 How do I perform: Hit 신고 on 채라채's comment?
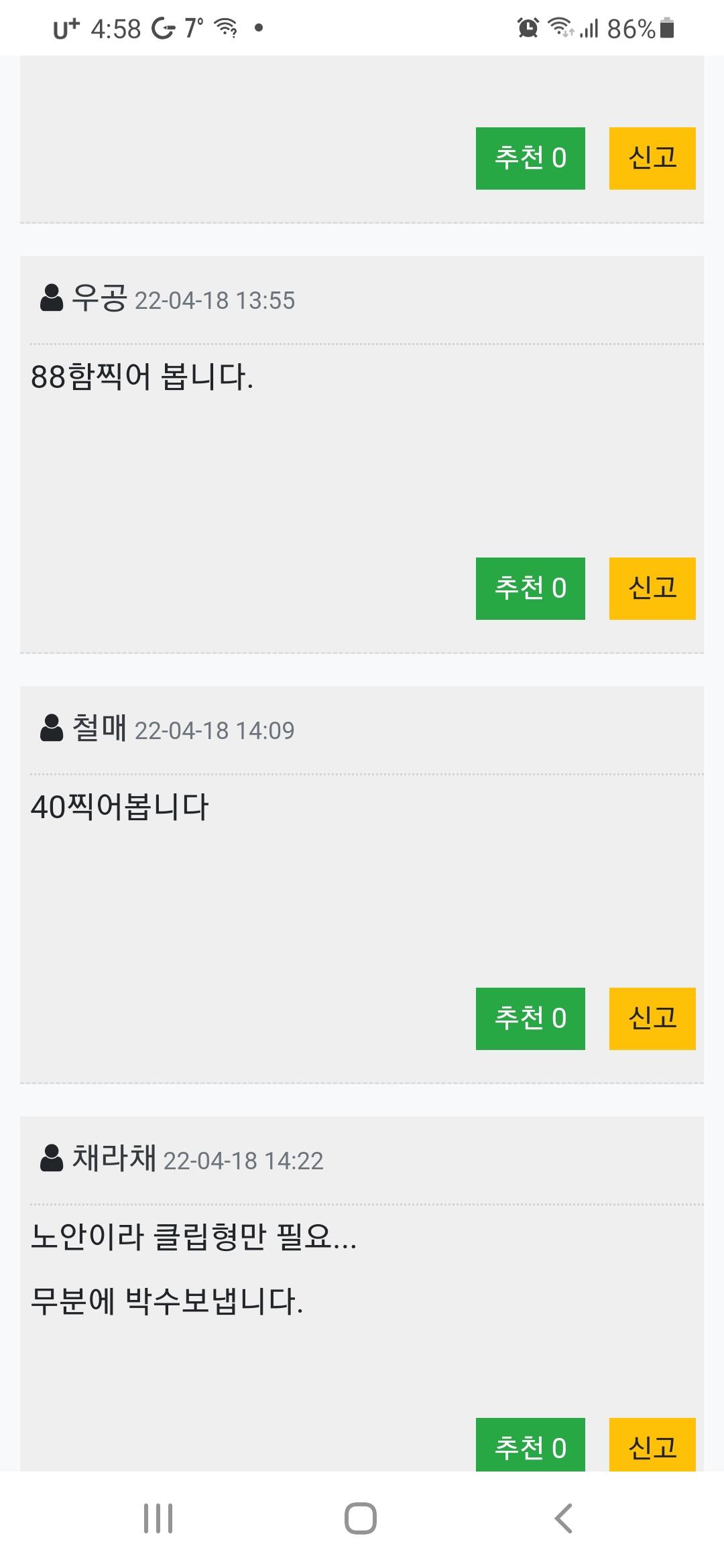coord(652,1446)
